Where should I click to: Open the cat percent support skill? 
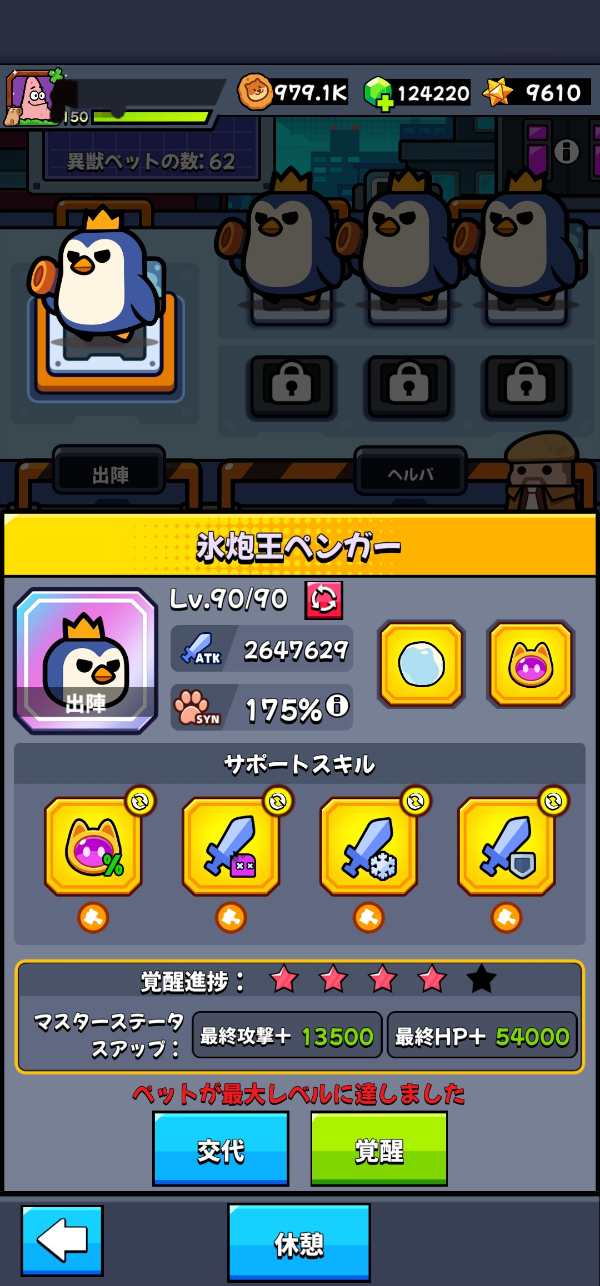[93, 846]
